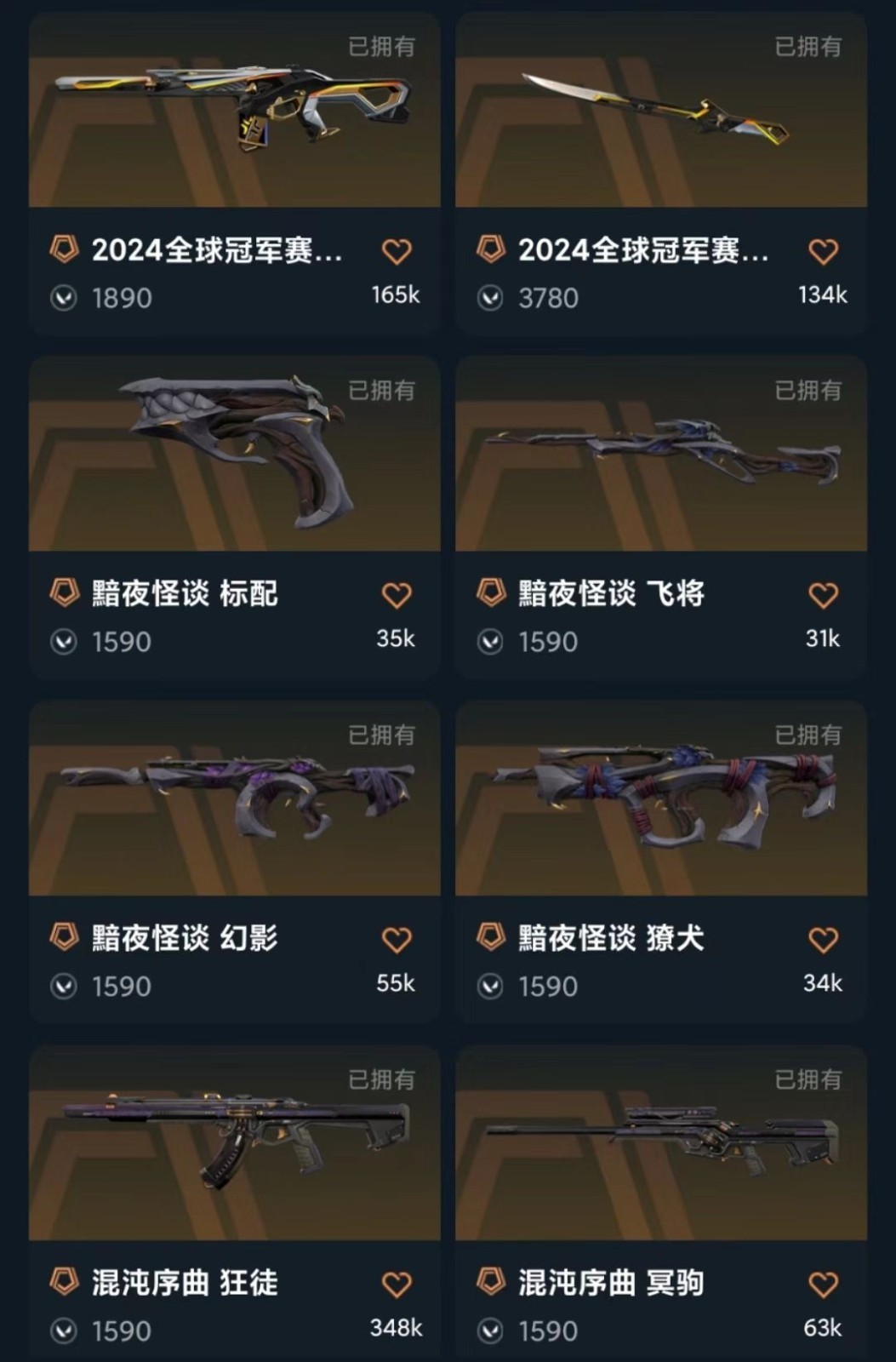View the 黯夜怪谈 幻影 skin card
Viewport: 896px width, 1362px height.
click(235, 862)
